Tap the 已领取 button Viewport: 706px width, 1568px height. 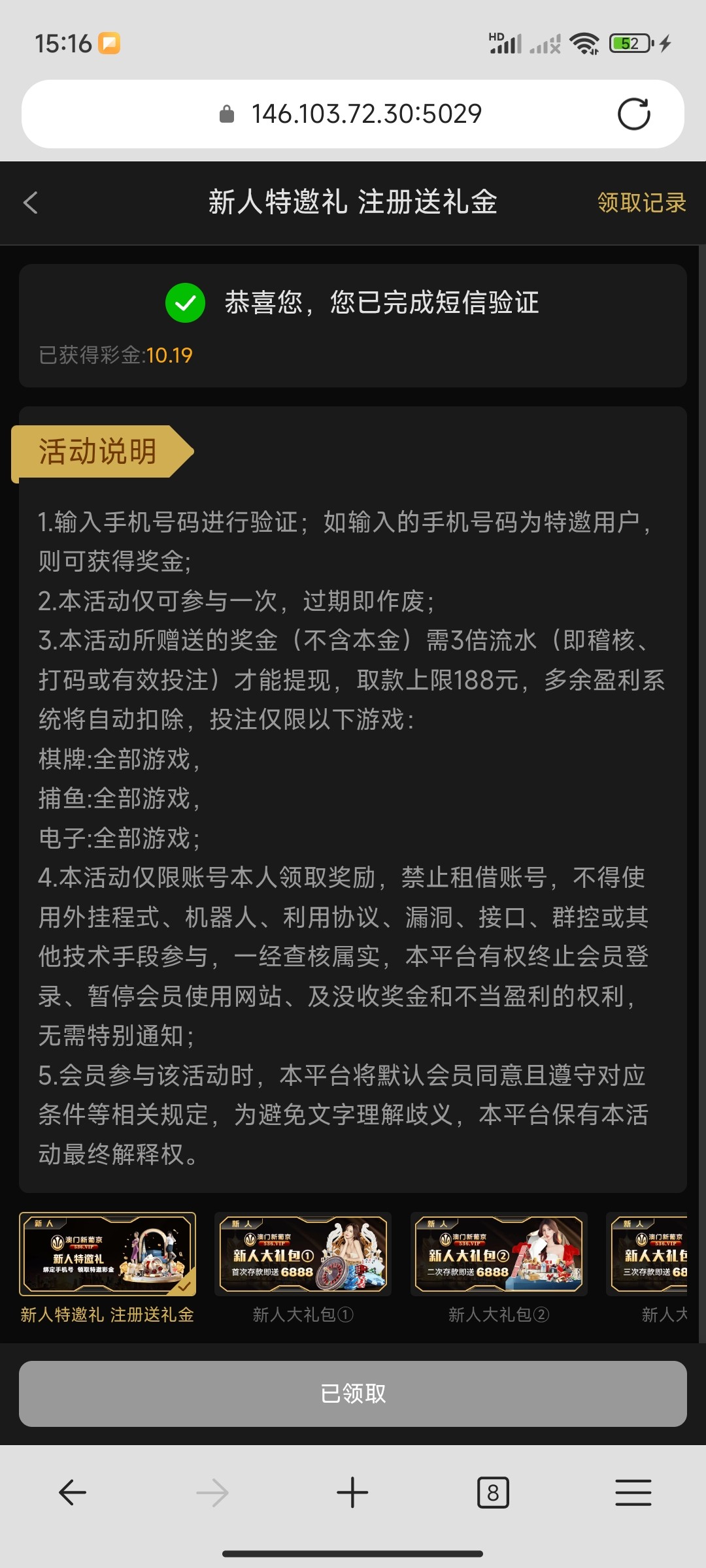[353, 1394]
